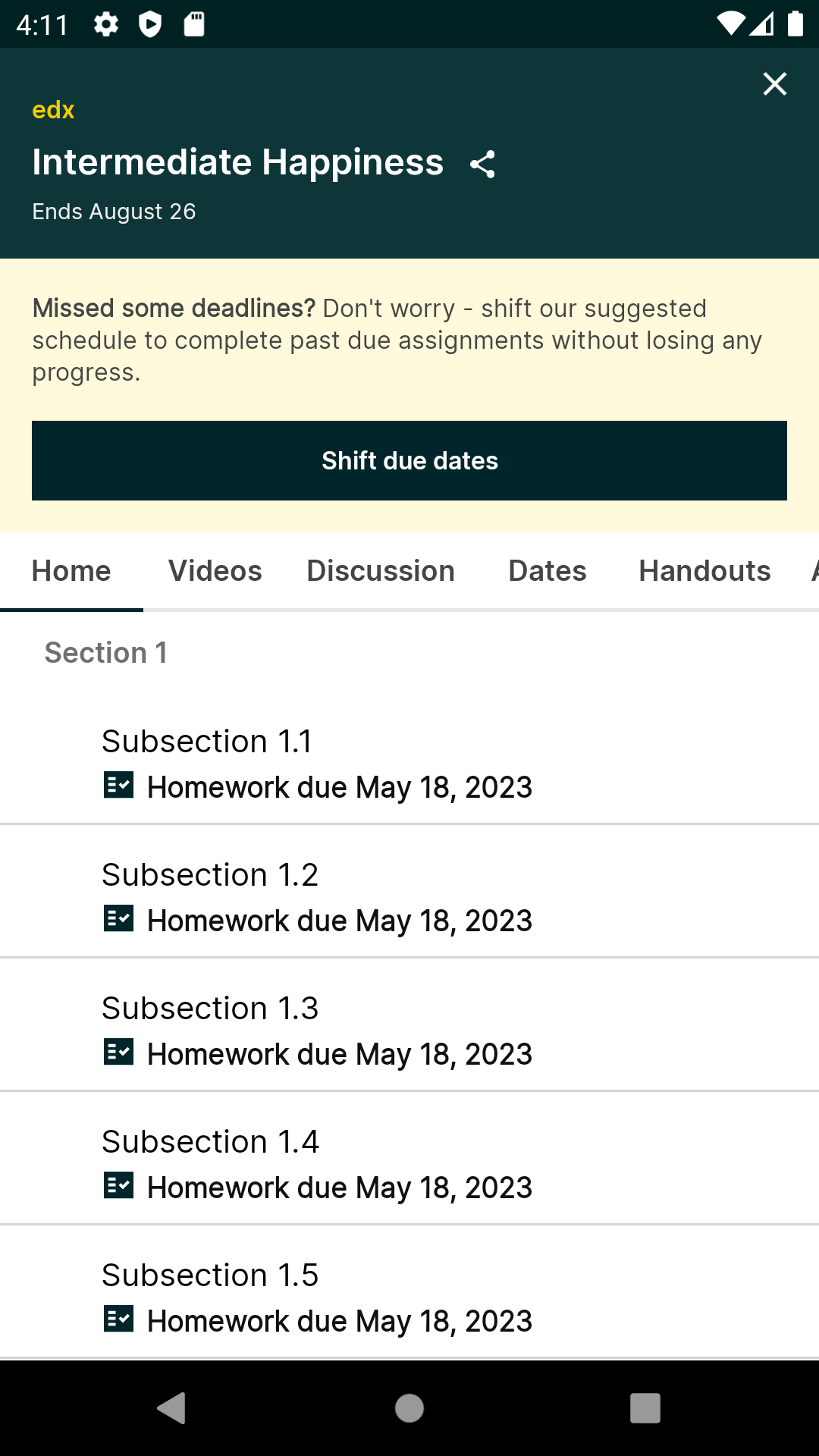Screen dimensions: 819x1456
Task: Switch to the Videos tab
Action: click(215, 571)
